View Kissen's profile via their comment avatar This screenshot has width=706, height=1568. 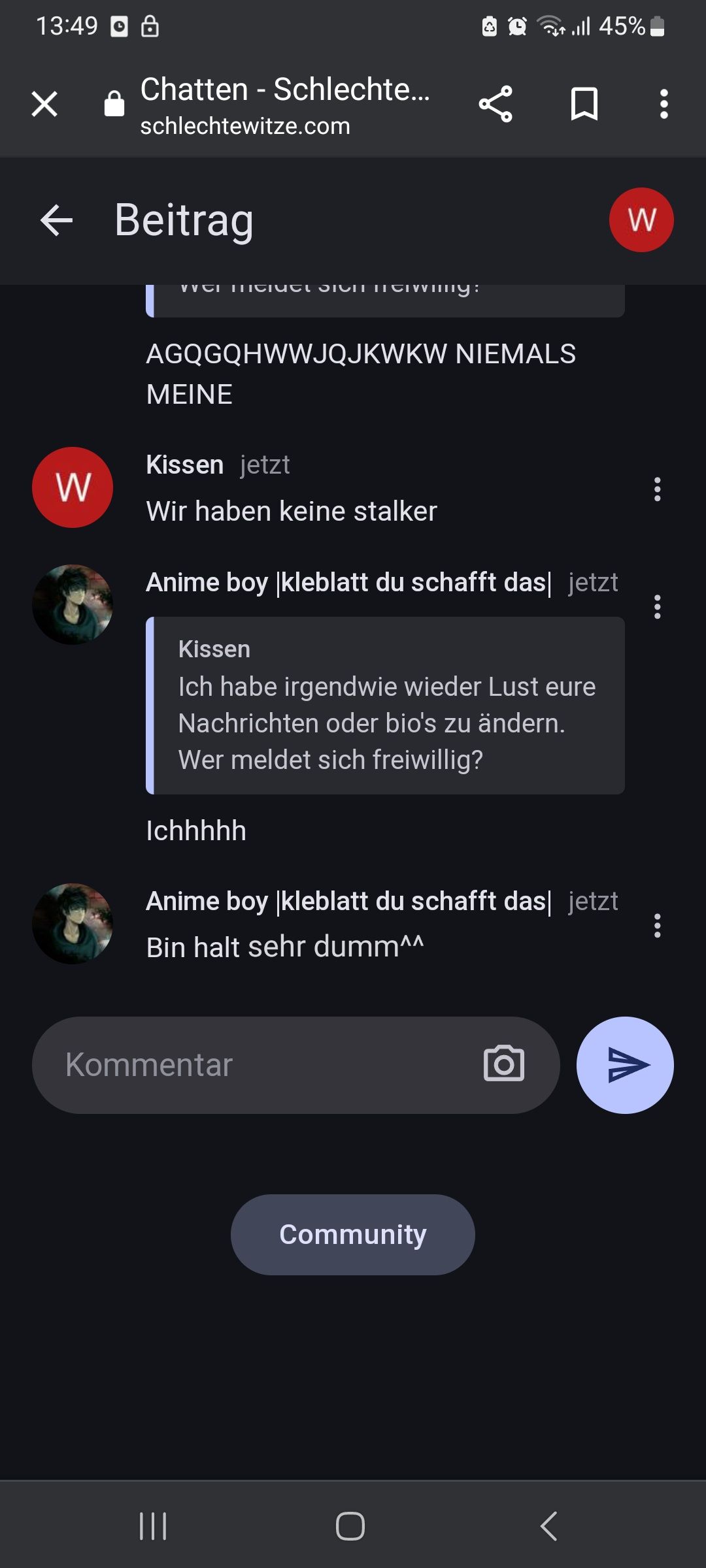pyautogui.click(x=73, y=487)
